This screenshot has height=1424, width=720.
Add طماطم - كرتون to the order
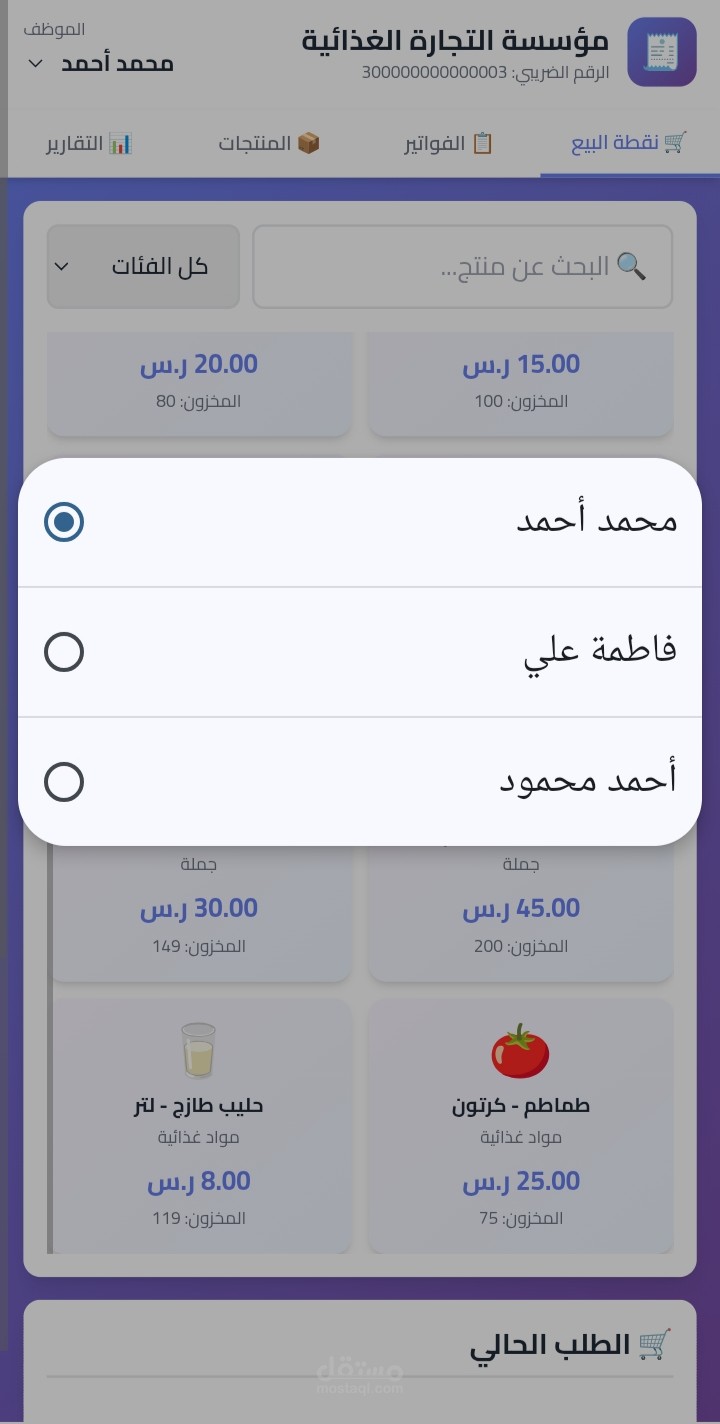click(x=520, y=1125)
